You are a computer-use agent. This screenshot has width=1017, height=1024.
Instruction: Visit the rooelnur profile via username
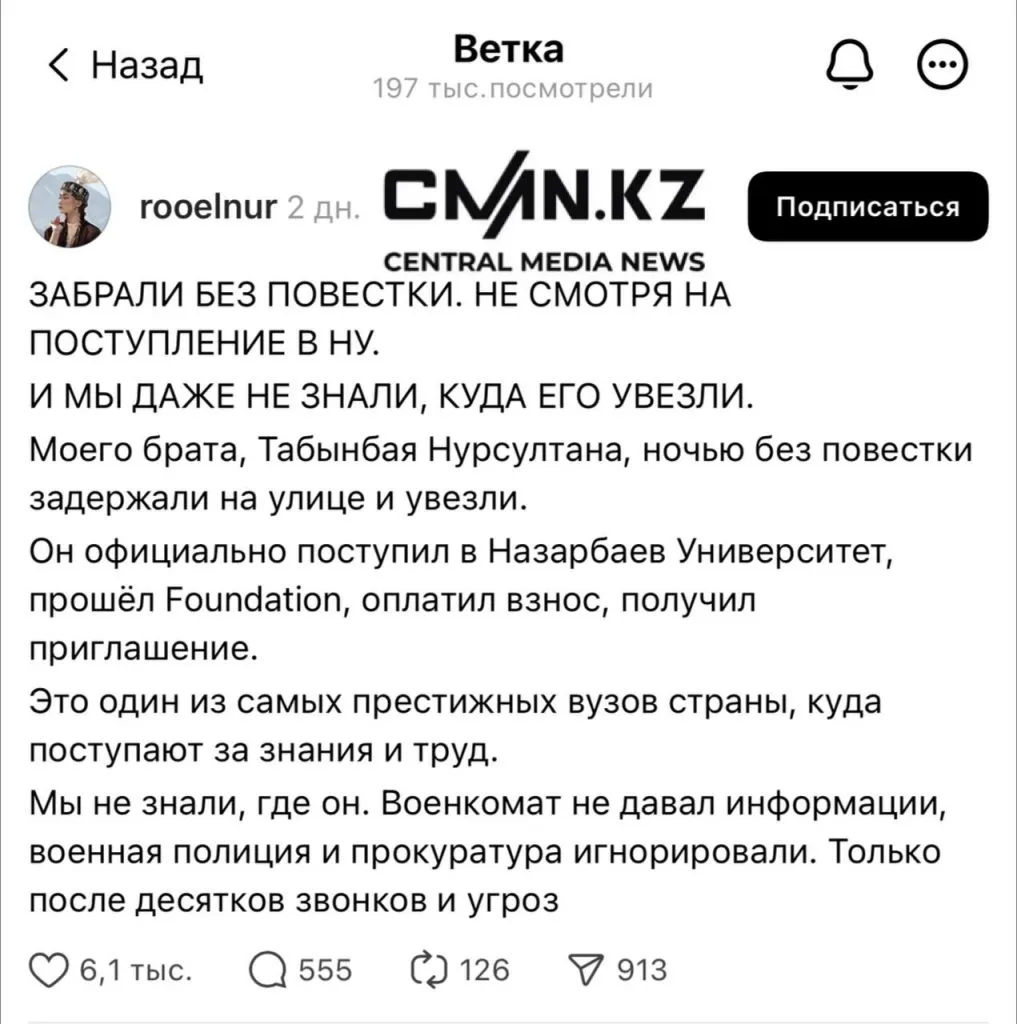coord(209,207)
